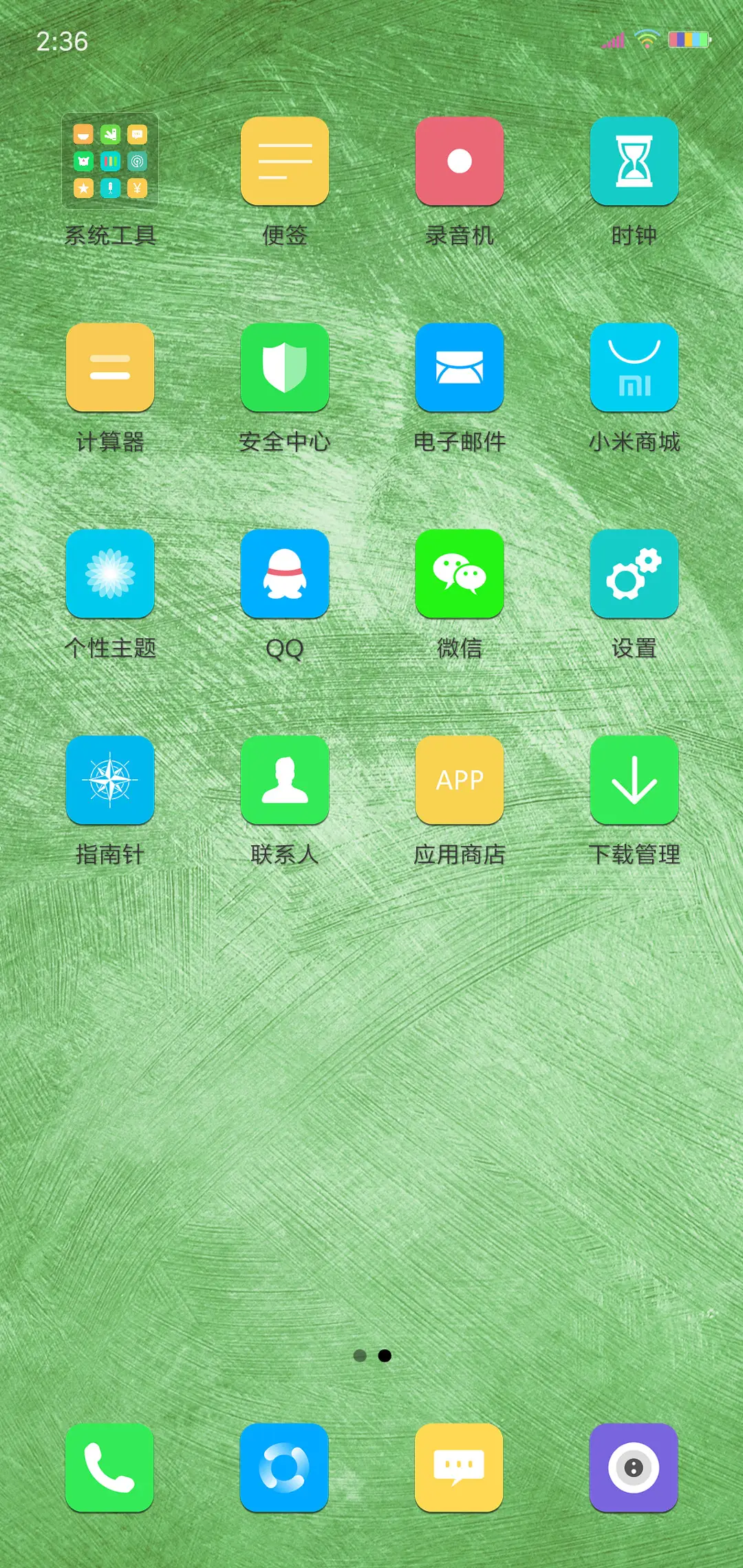Viewport: 743px width, 1568px height.
Task: Expand the 系统工具 folder
Action: (109, 162)
